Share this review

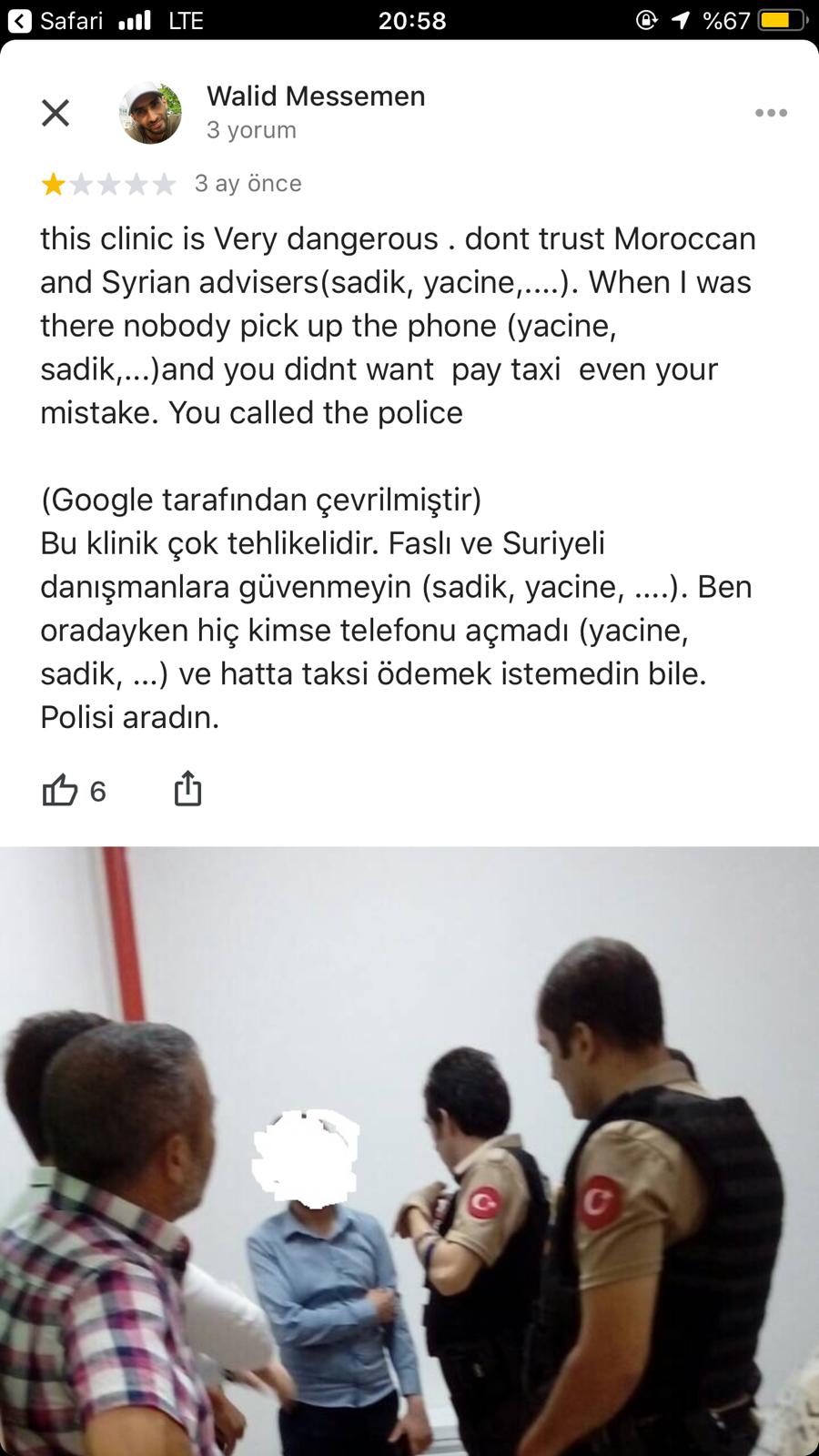(187, 788)
